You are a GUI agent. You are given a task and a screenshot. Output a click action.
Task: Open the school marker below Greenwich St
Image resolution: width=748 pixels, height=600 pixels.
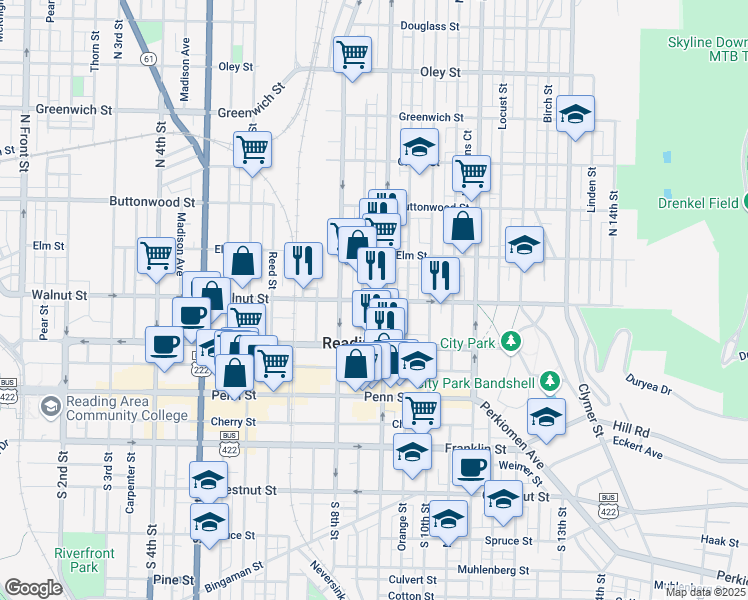click(419, 150)
